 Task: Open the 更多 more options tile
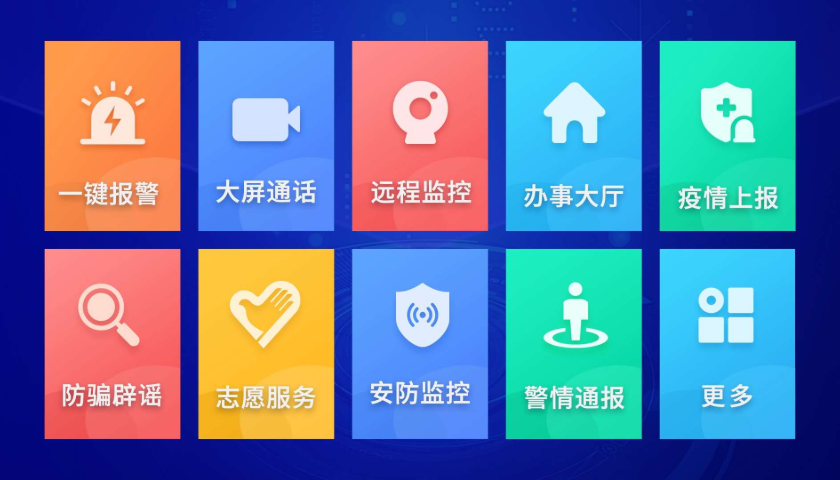tap(727, 343)
